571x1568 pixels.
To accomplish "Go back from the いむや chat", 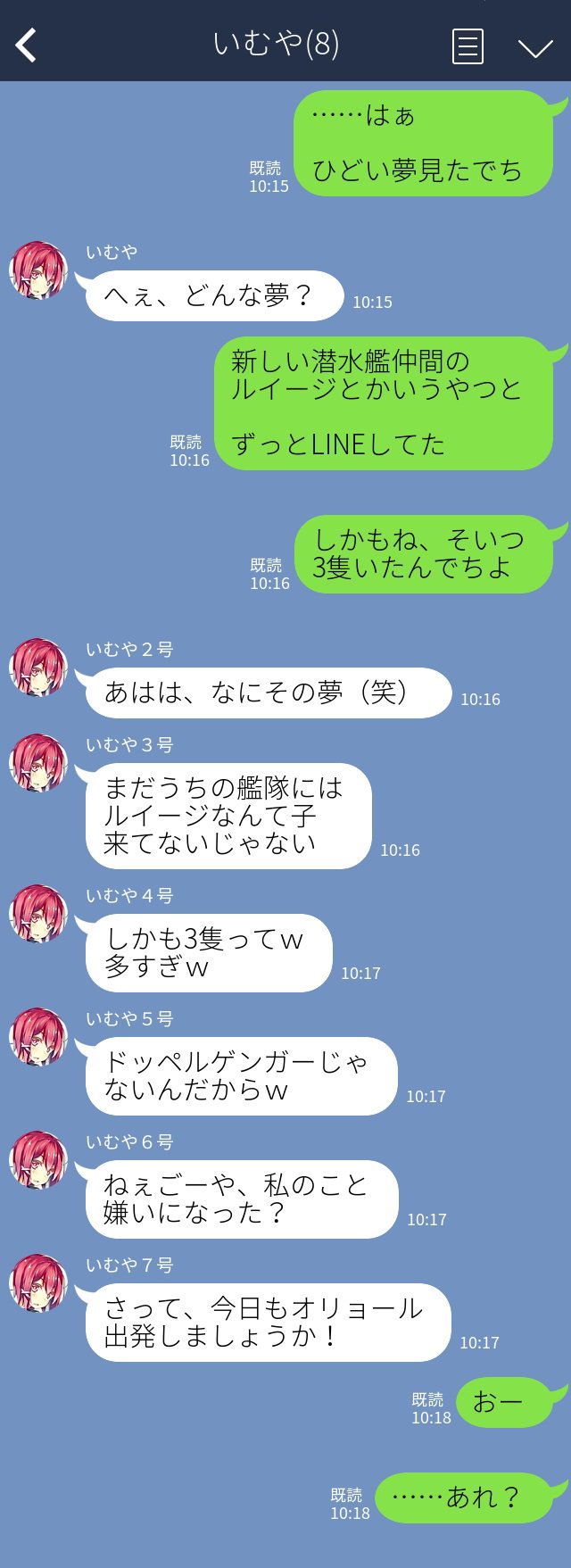I will click(27, 45).
